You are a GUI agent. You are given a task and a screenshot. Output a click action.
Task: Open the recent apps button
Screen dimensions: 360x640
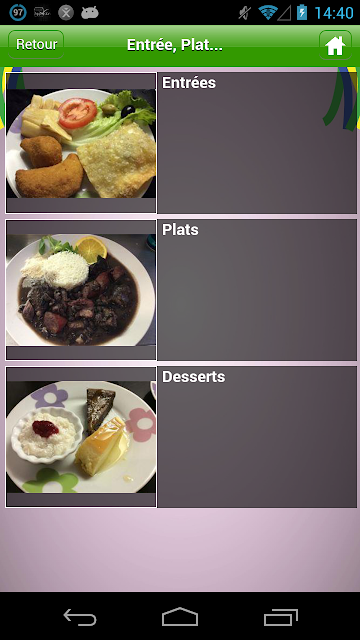coord(280,617)
